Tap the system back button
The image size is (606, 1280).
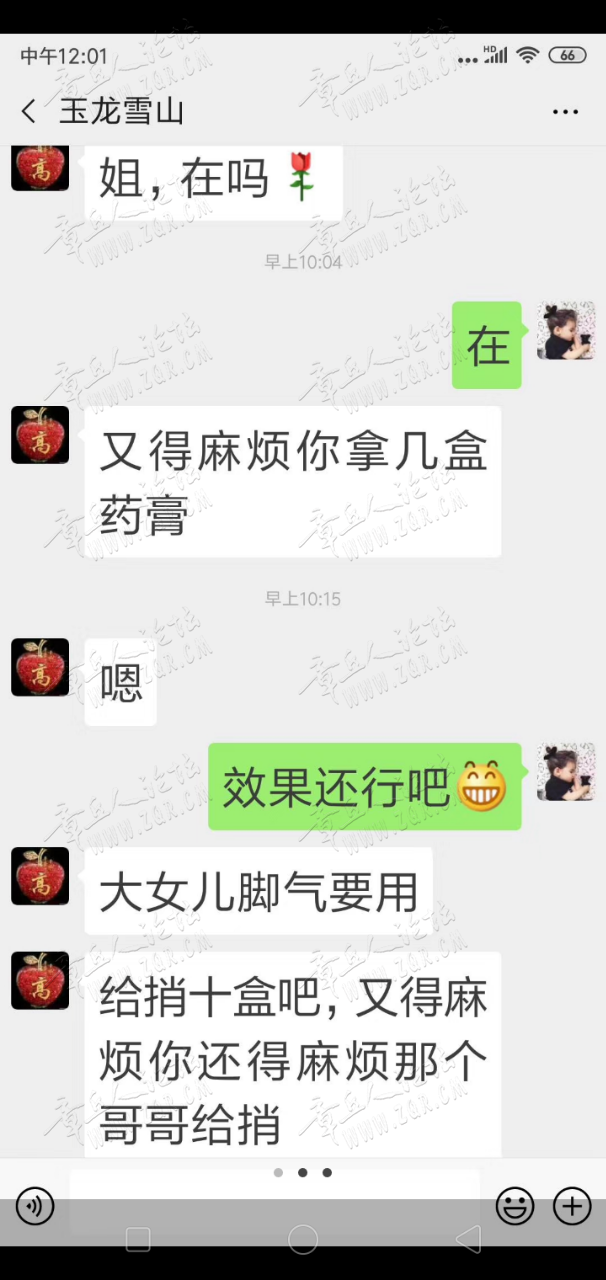467,1241
